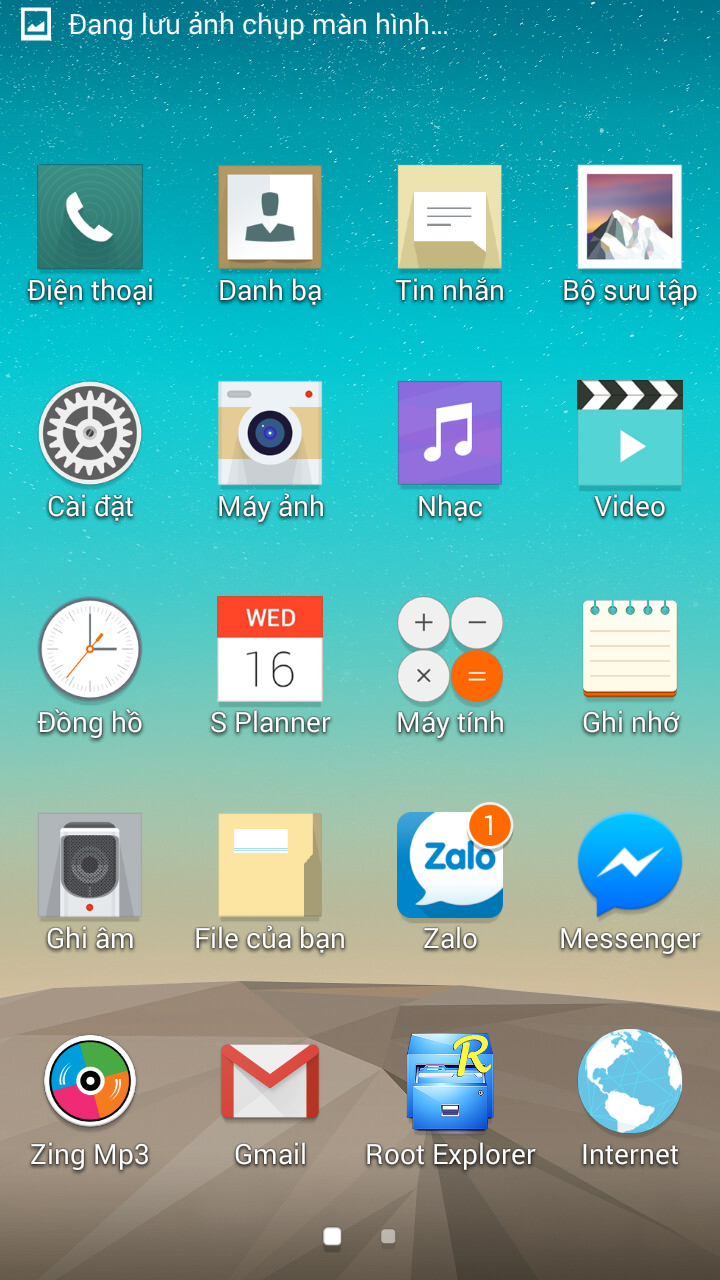
Task: Open Gmail app
Action: click(270, 1081)
